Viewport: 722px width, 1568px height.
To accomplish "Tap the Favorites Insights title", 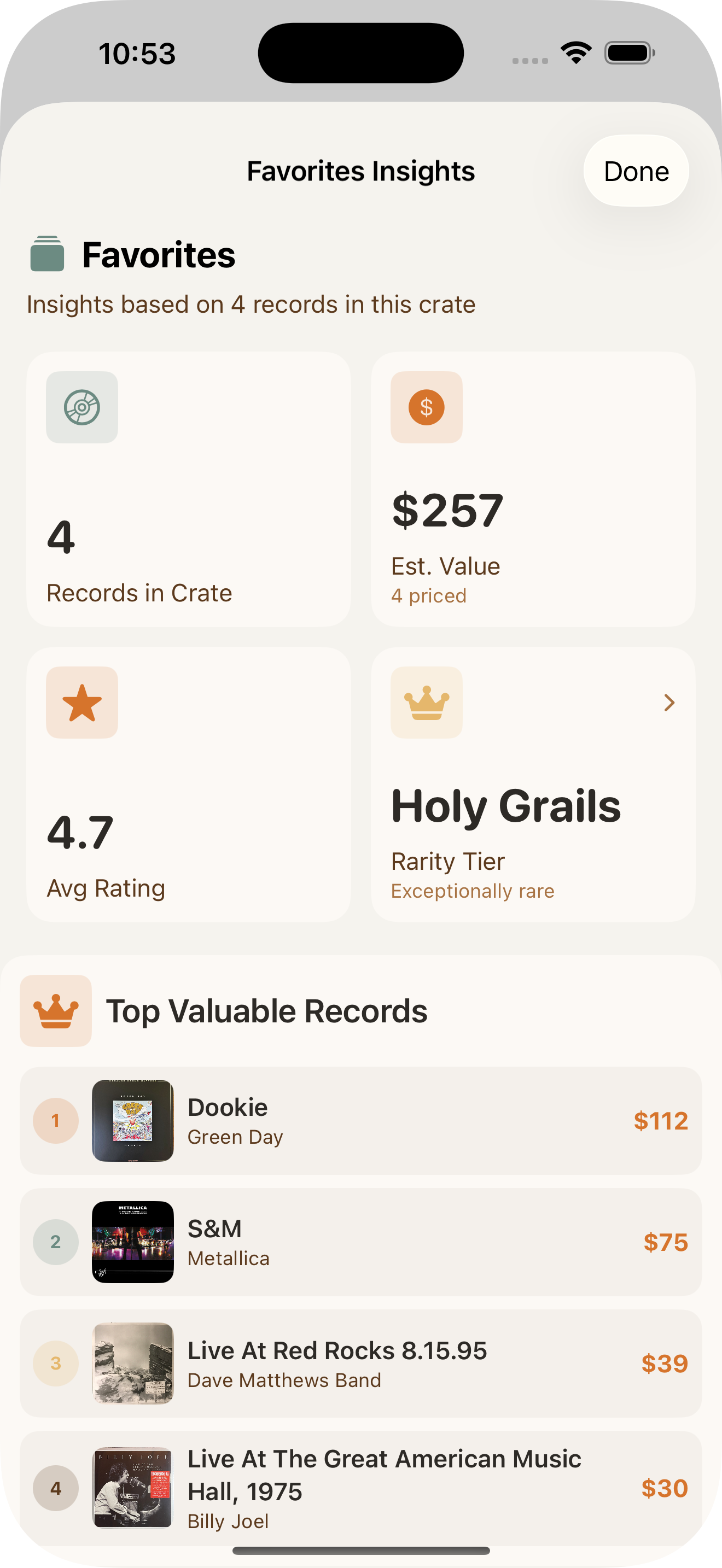I will 361,171.
